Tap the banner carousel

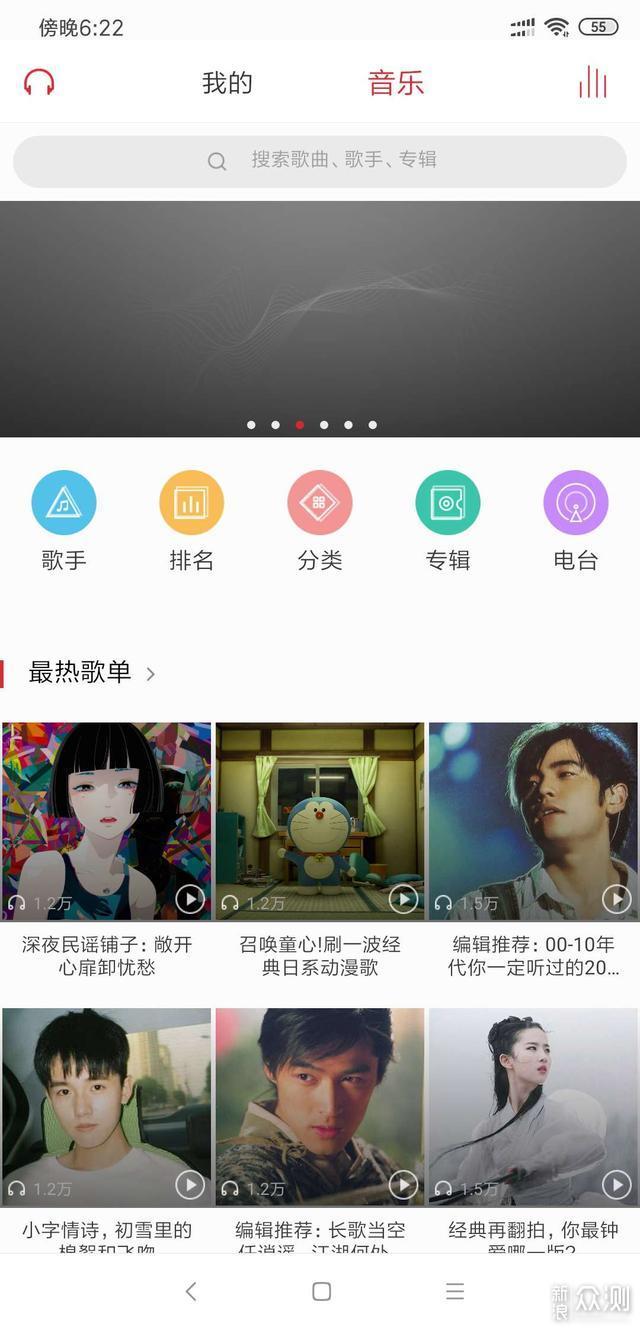[x=320, y=318]
